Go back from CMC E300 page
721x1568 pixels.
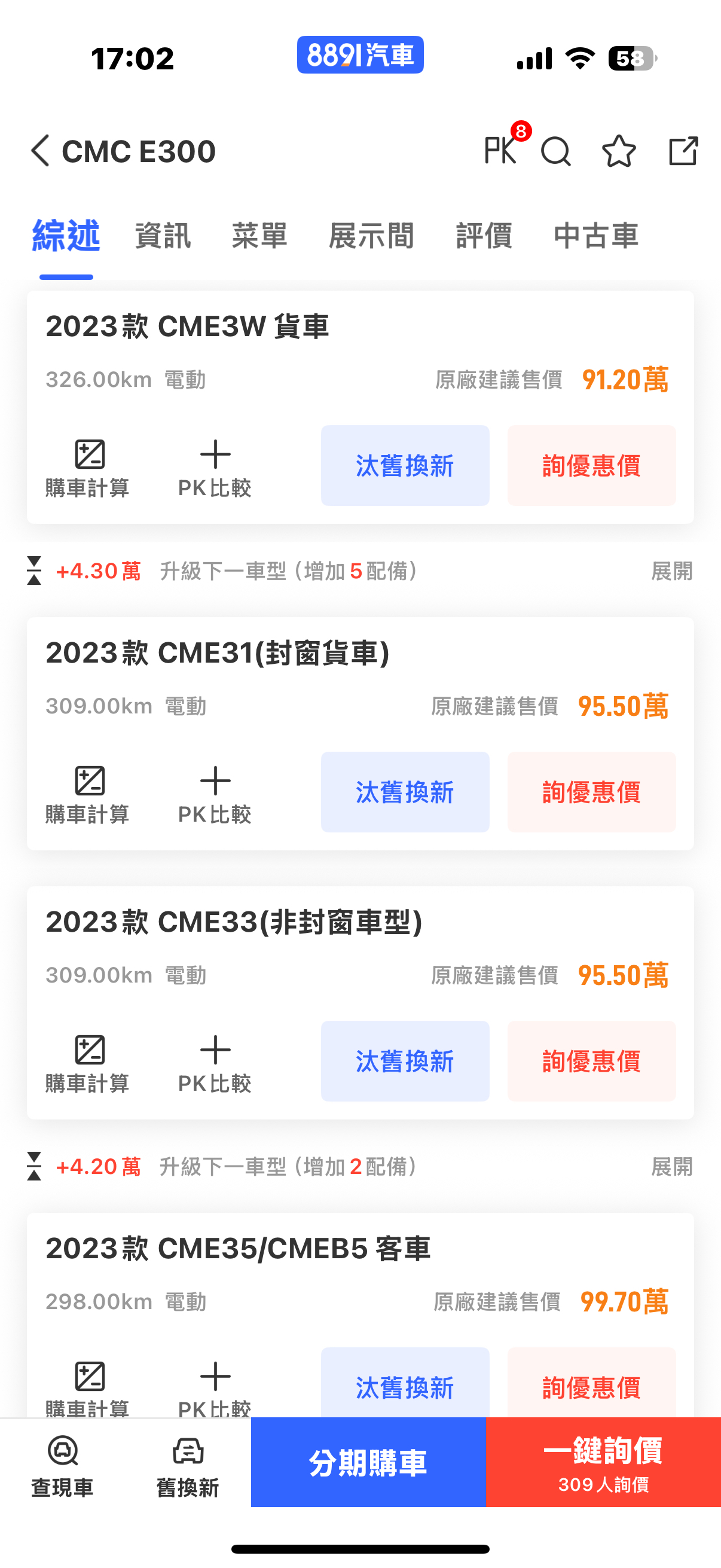(x=41, y=151)
